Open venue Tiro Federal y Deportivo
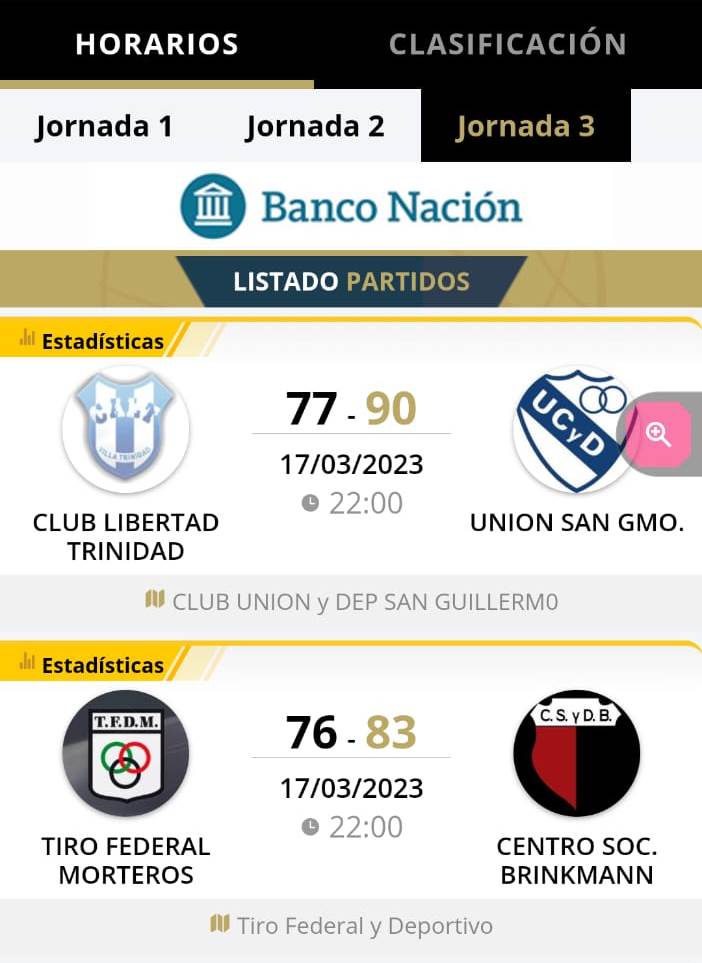 (351, 926)
